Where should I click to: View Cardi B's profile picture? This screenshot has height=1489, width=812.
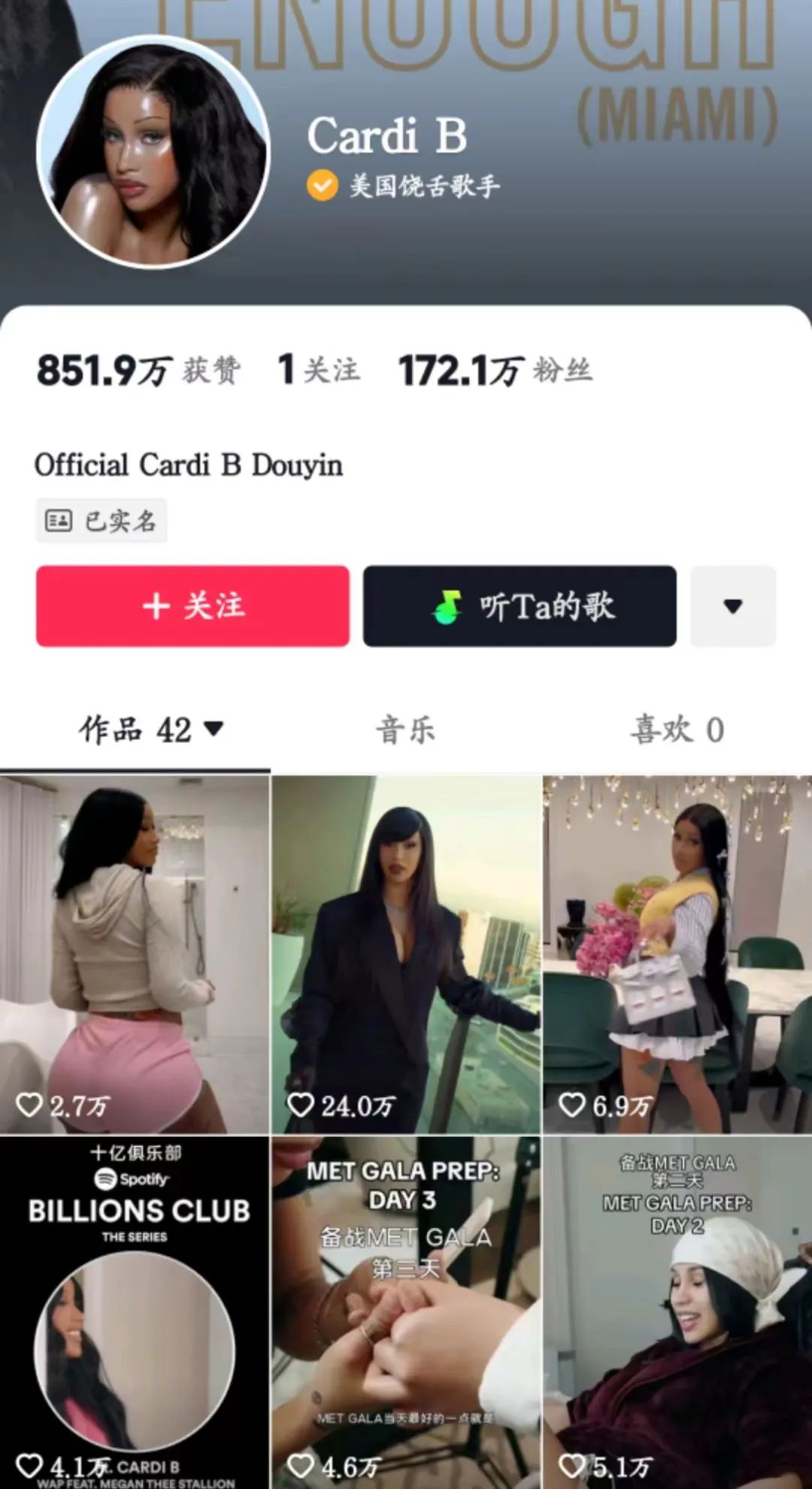[153, 150]
